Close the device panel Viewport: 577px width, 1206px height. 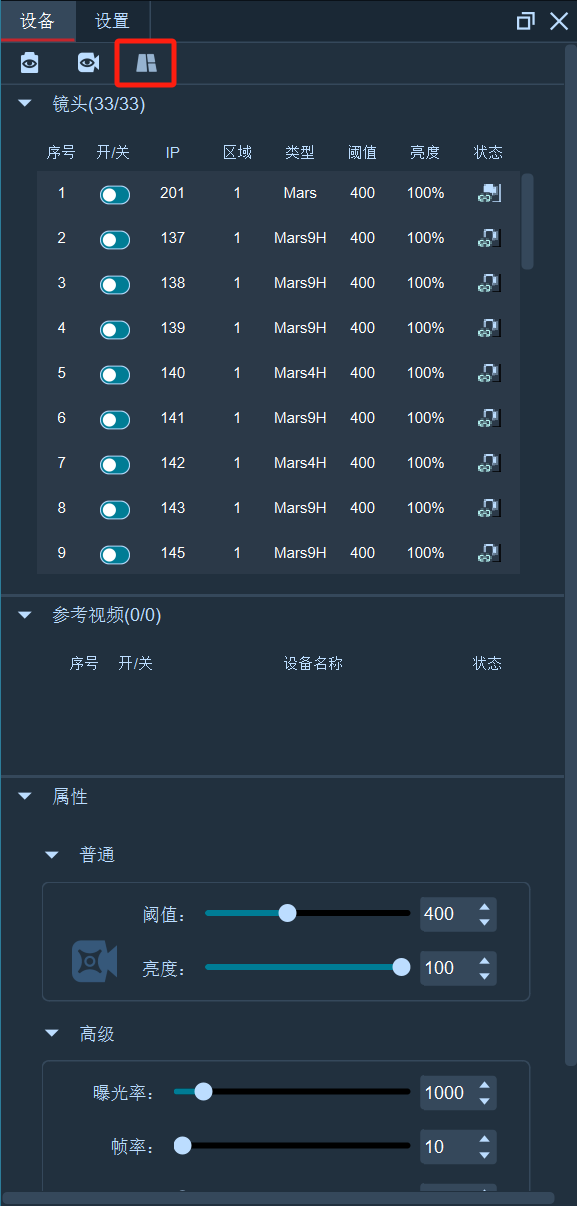(559, 21)
